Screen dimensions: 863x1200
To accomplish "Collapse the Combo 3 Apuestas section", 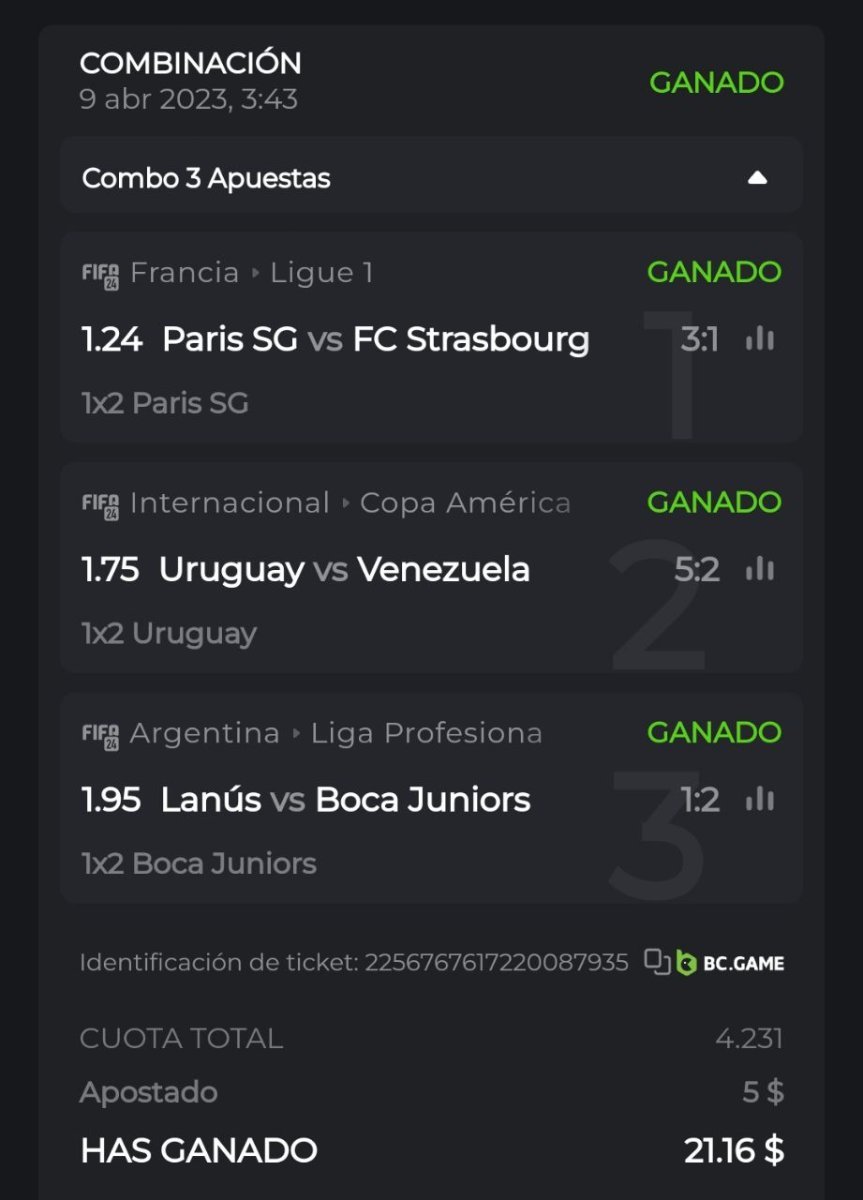I will coord(757,178).
